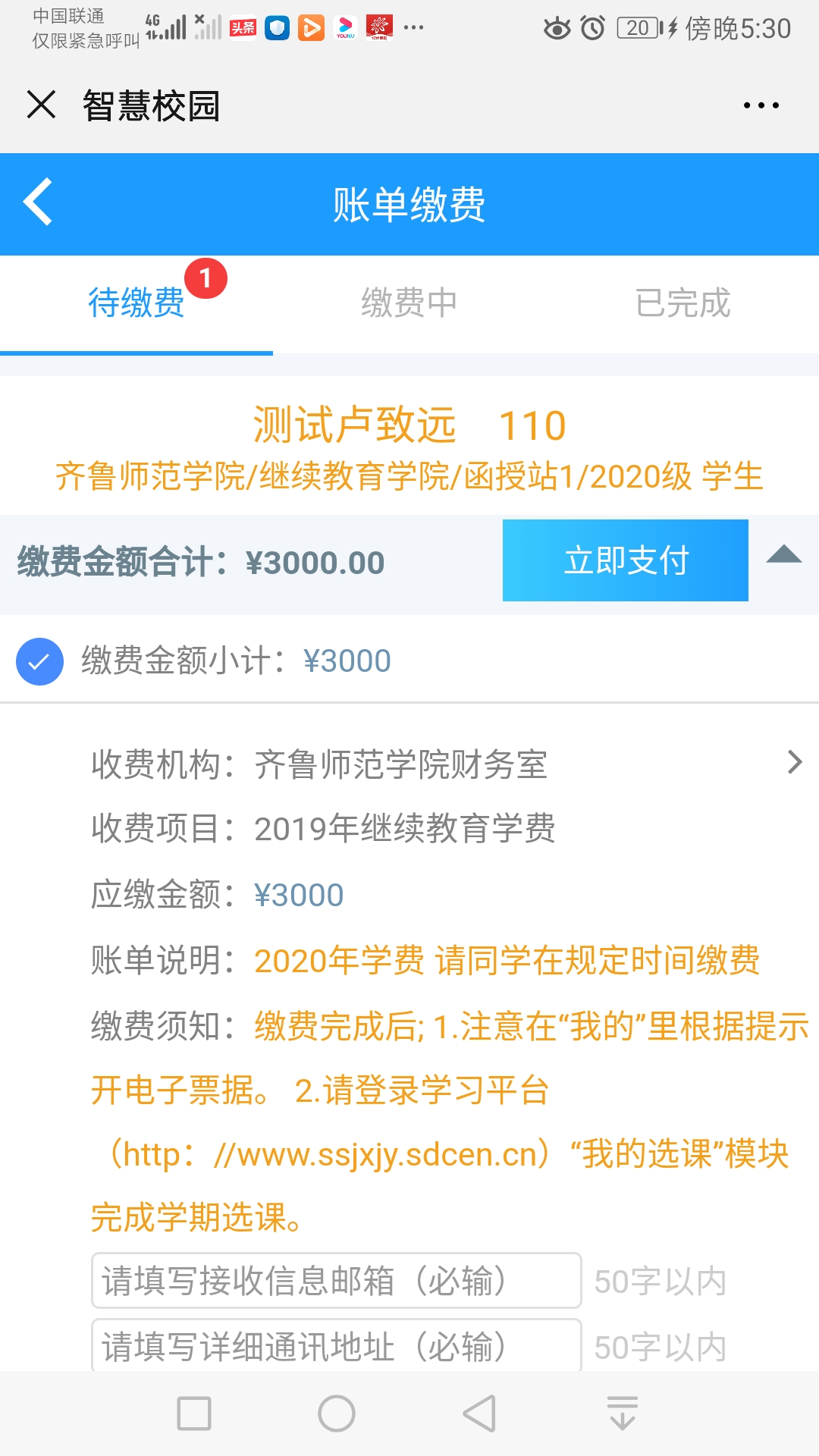Tap the system home button
The height and width of the screenshot is (1456, 819).
pyautogui.click(x=337, y=1414)
